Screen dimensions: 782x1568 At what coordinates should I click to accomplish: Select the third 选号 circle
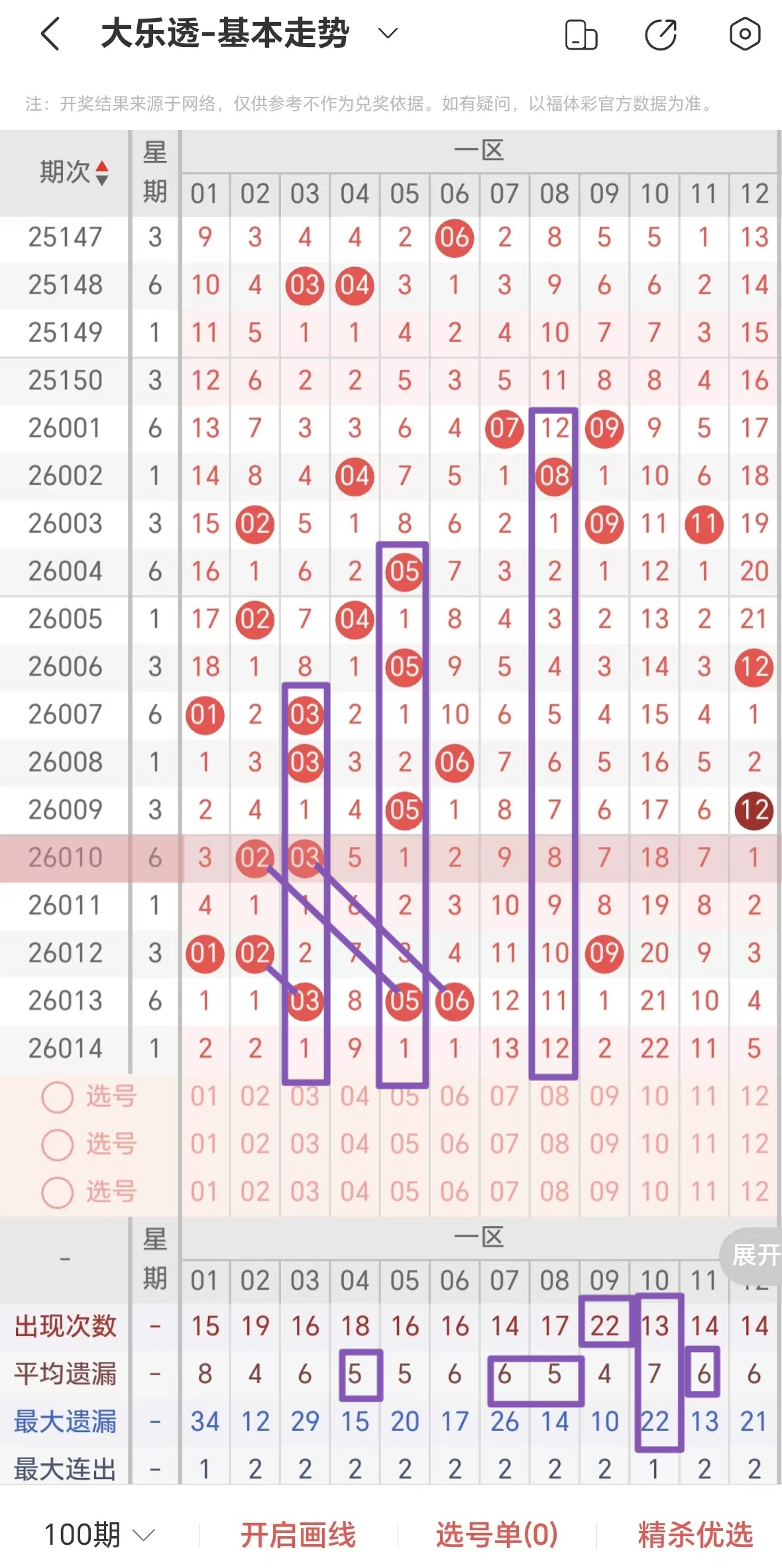56,1190
